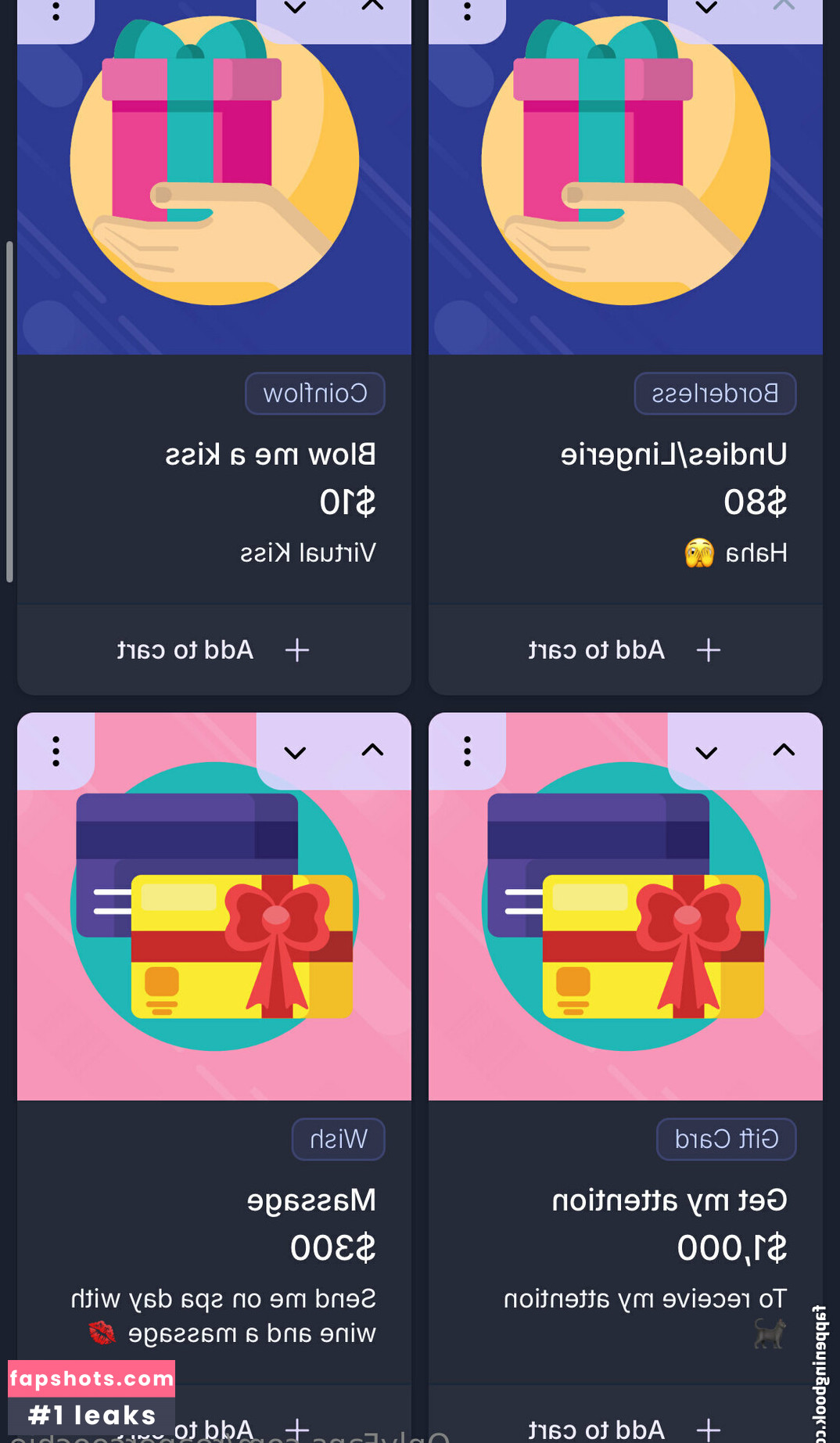Move the Massage item up
The height and width of the screenshot is (1443, 840).
click(x=372, y=750)
